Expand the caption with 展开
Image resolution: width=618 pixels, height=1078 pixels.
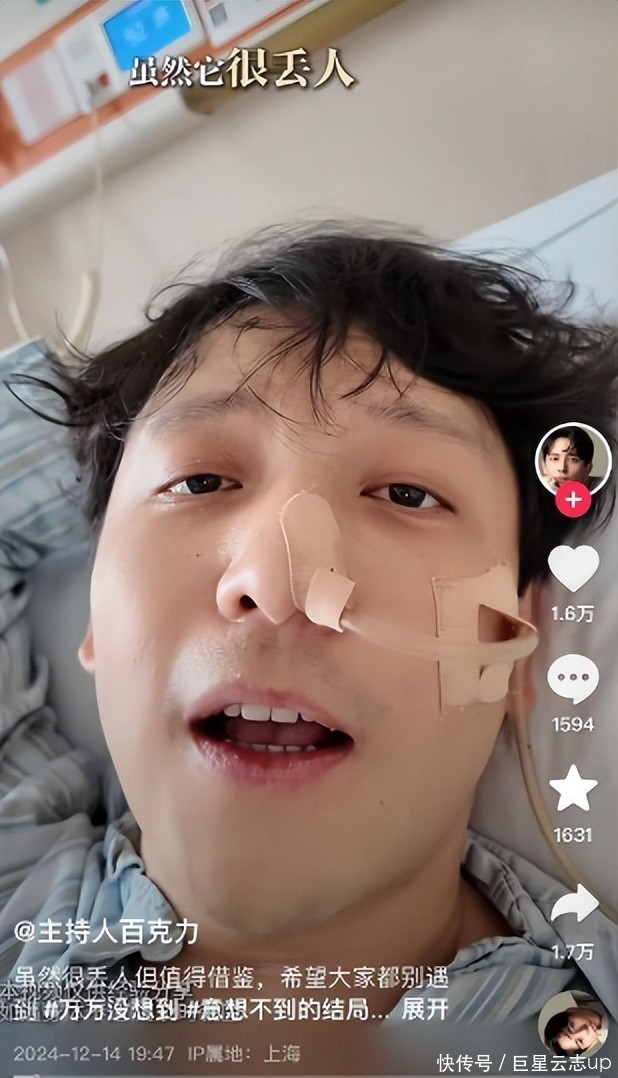(425, 1009)
